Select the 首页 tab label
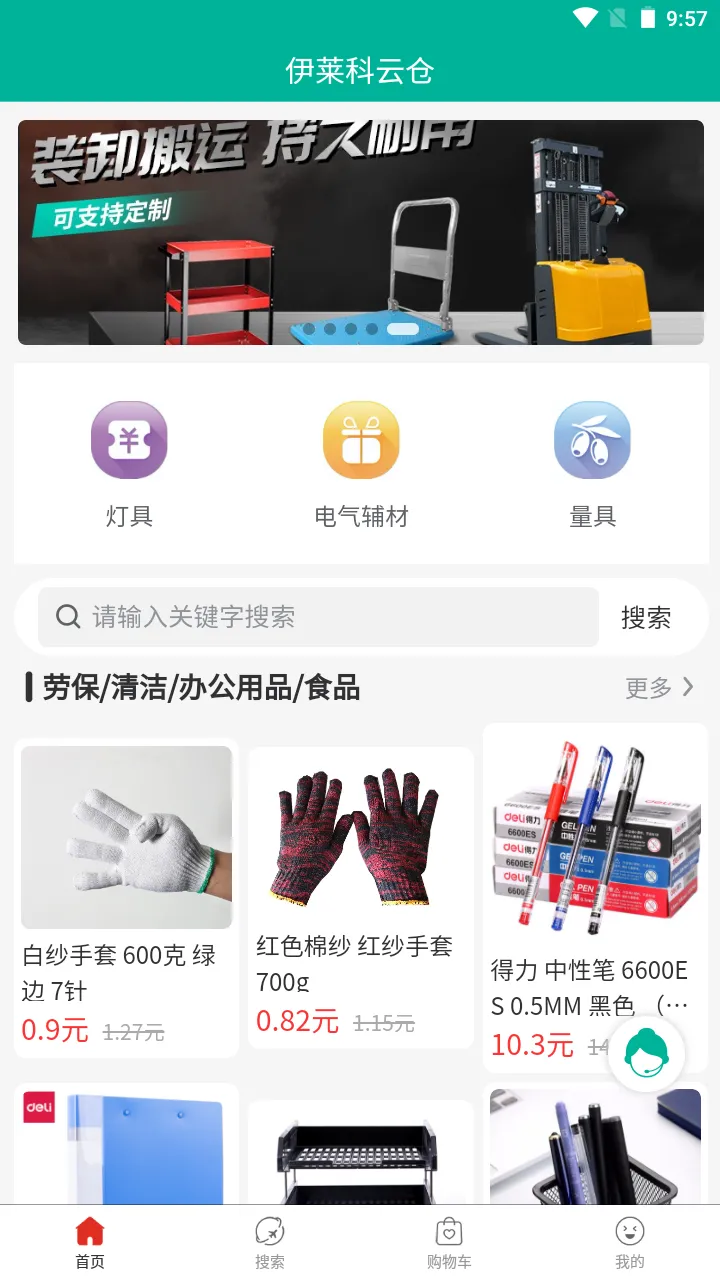720x1280 pixels. 89,1261
